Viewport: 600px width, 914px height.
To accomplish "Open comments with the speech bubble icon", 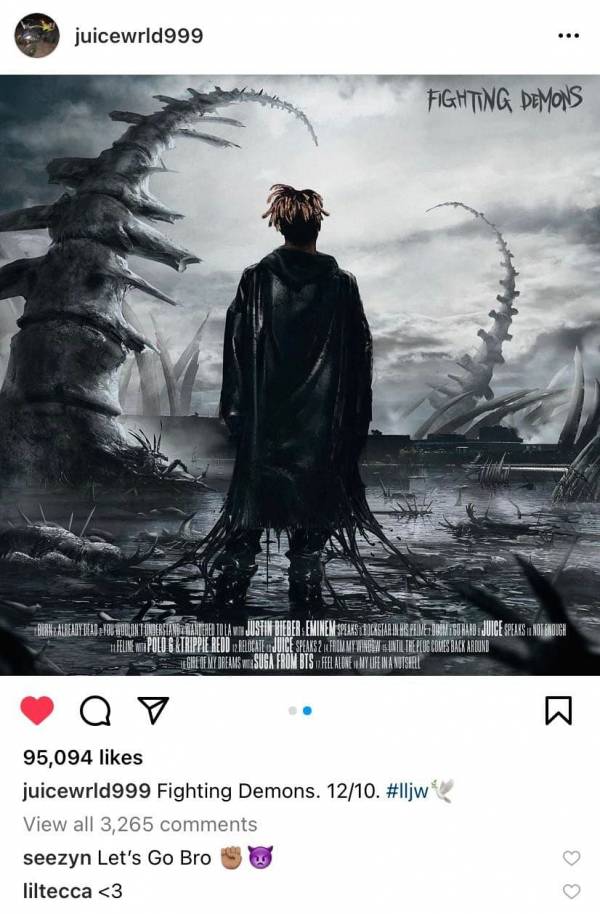I will point(94,710).
